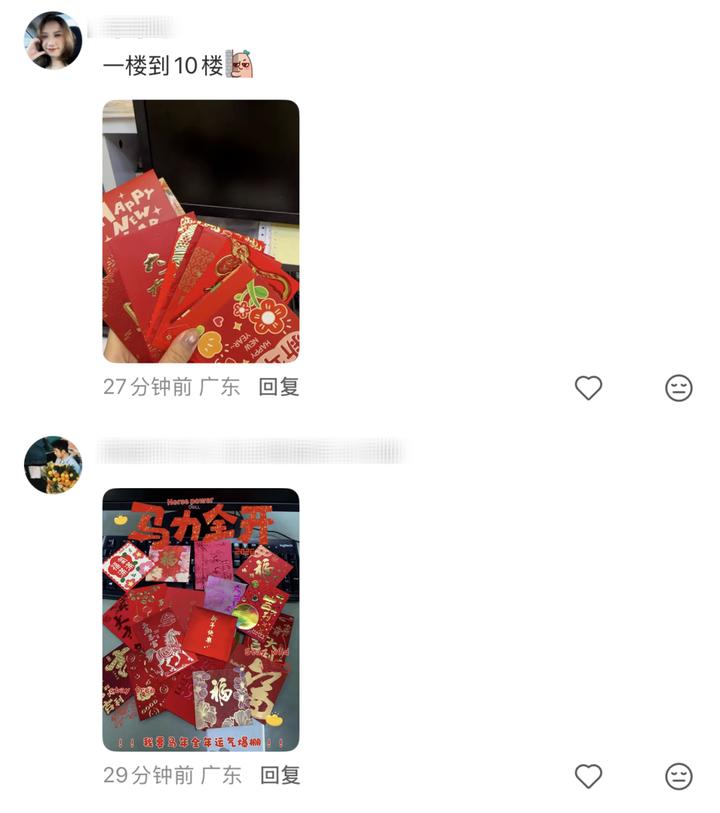Dislike the comment posted 29分钟前
Image resolution: width=720 pixels, height=813 pixels.
pos(679,776)
